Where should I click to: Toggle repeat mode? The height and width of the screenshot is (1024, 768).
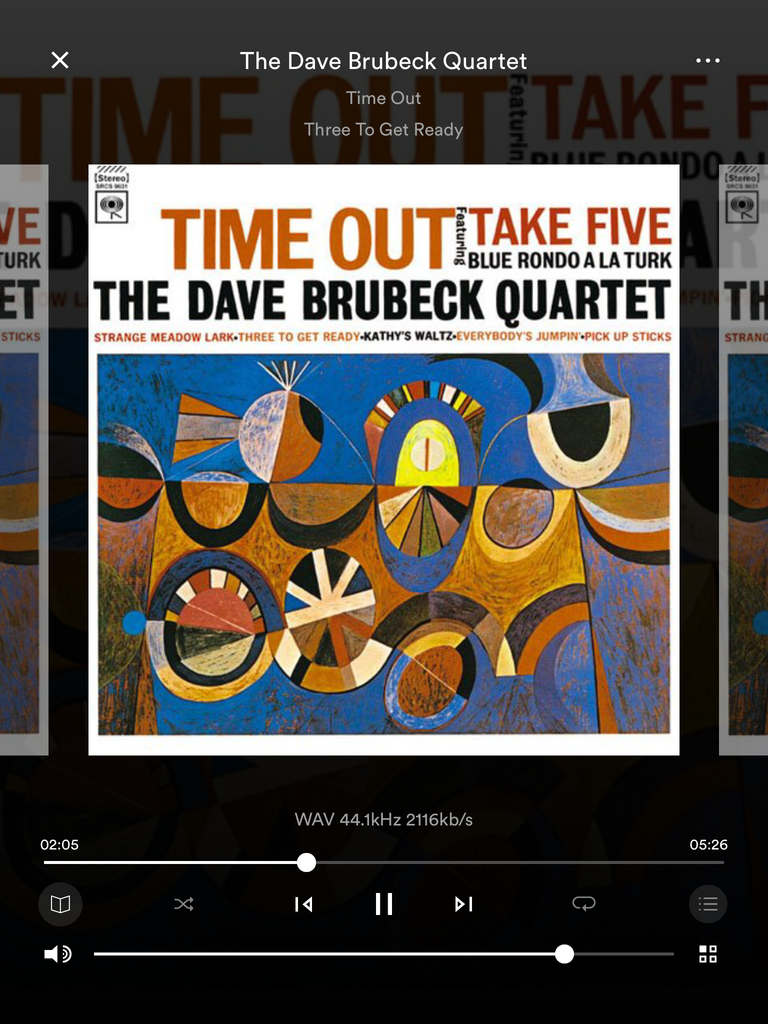pyautogui.click(x=583, y=904)
